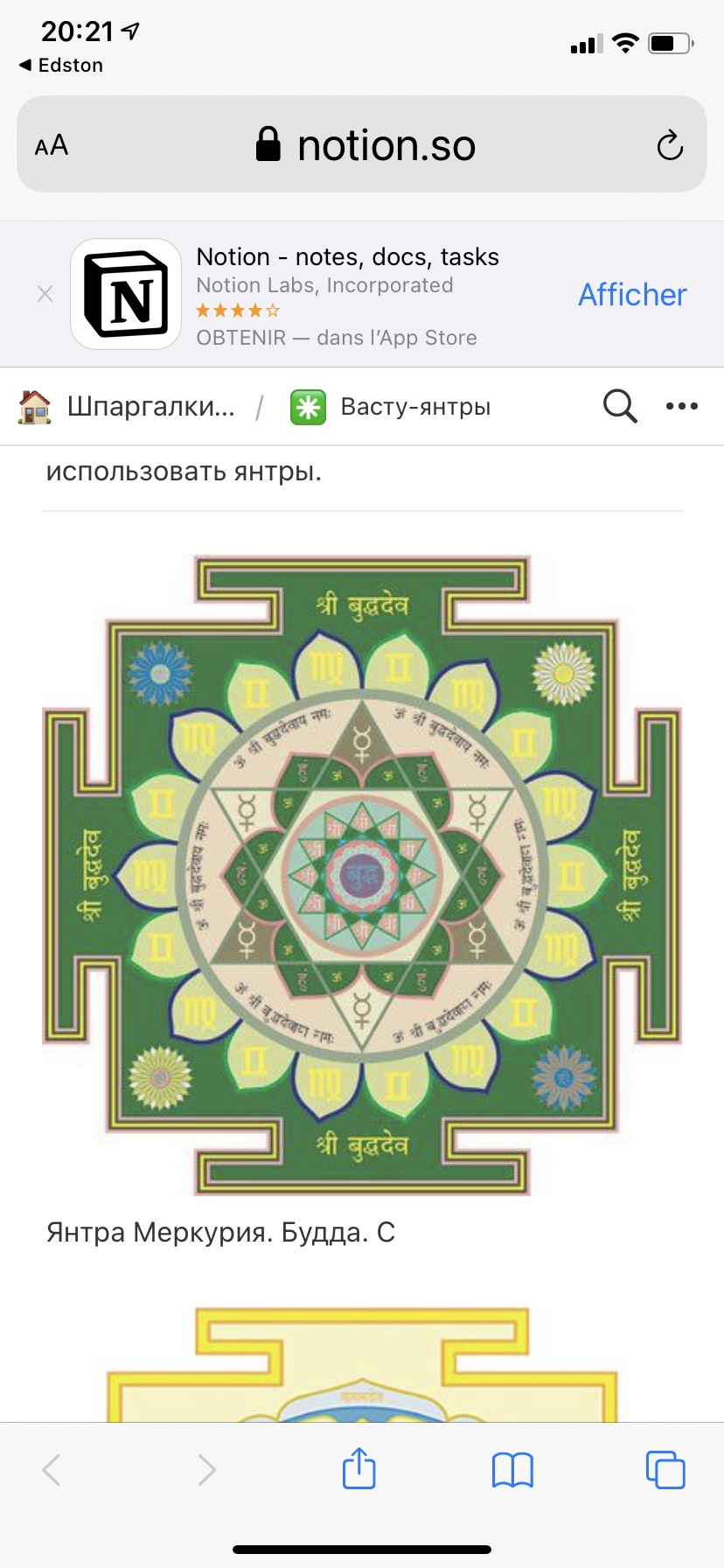Return to the Edston app

(61, 66)
